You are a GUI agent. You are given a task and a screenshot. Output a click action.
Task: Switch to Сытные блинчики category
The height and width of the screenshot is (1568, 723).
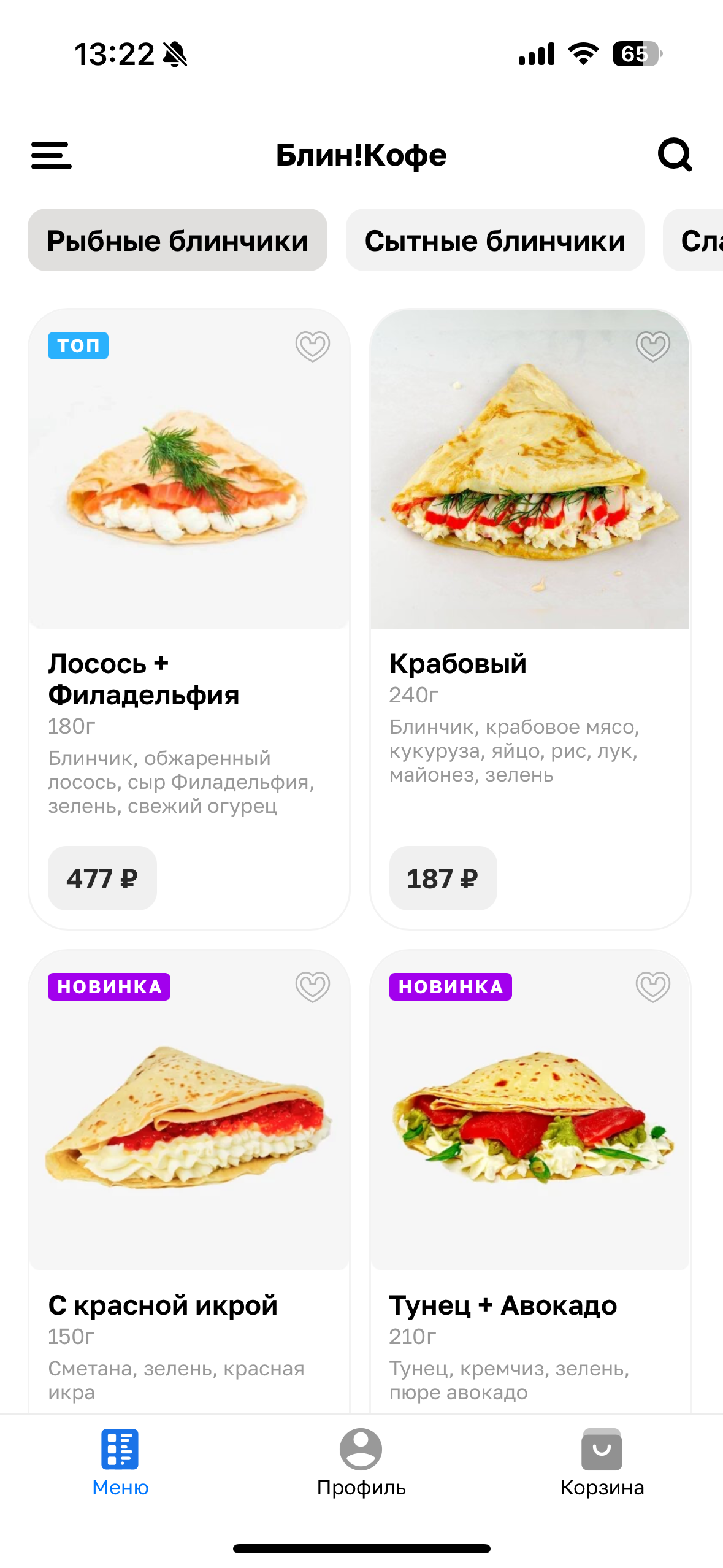point(495,240)
